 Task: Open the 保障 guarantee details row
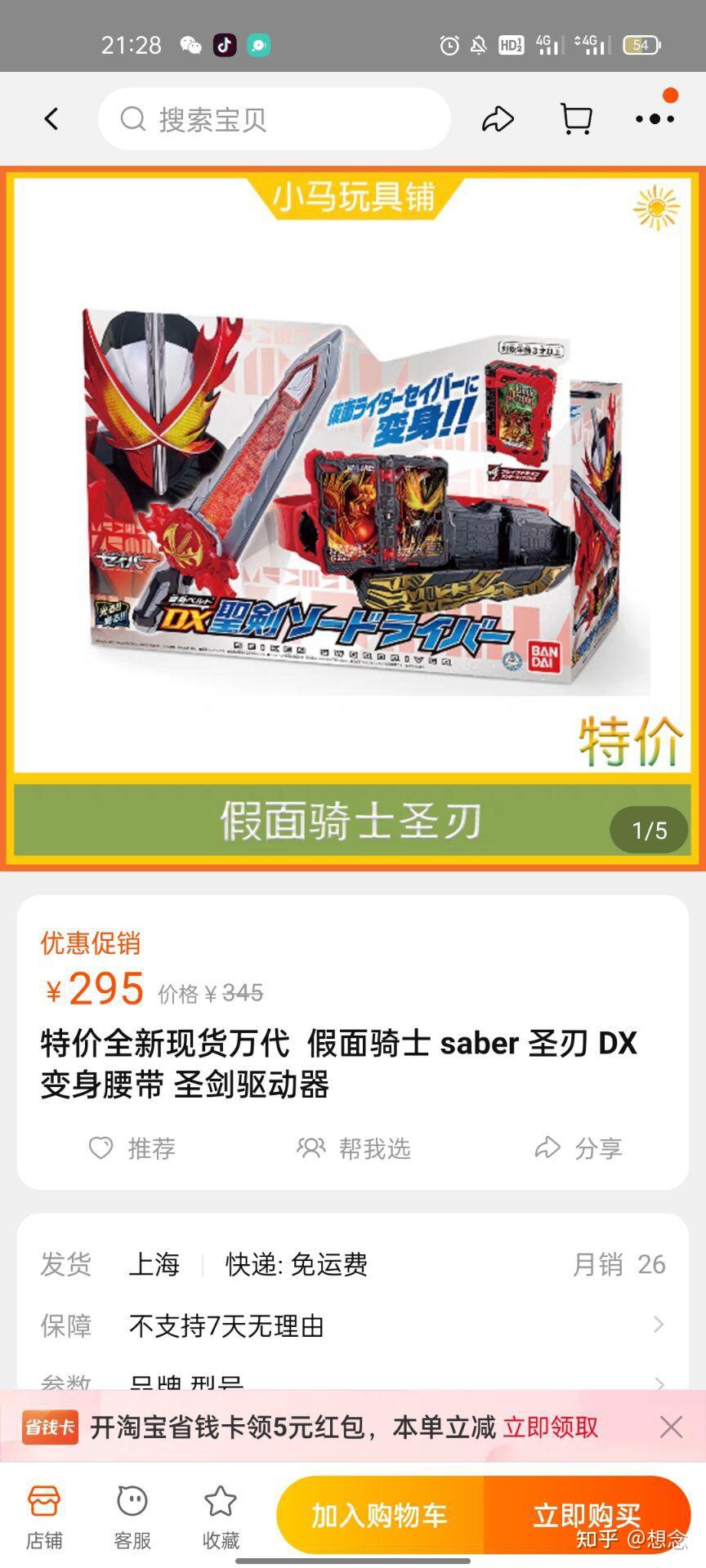[353, 1325]
